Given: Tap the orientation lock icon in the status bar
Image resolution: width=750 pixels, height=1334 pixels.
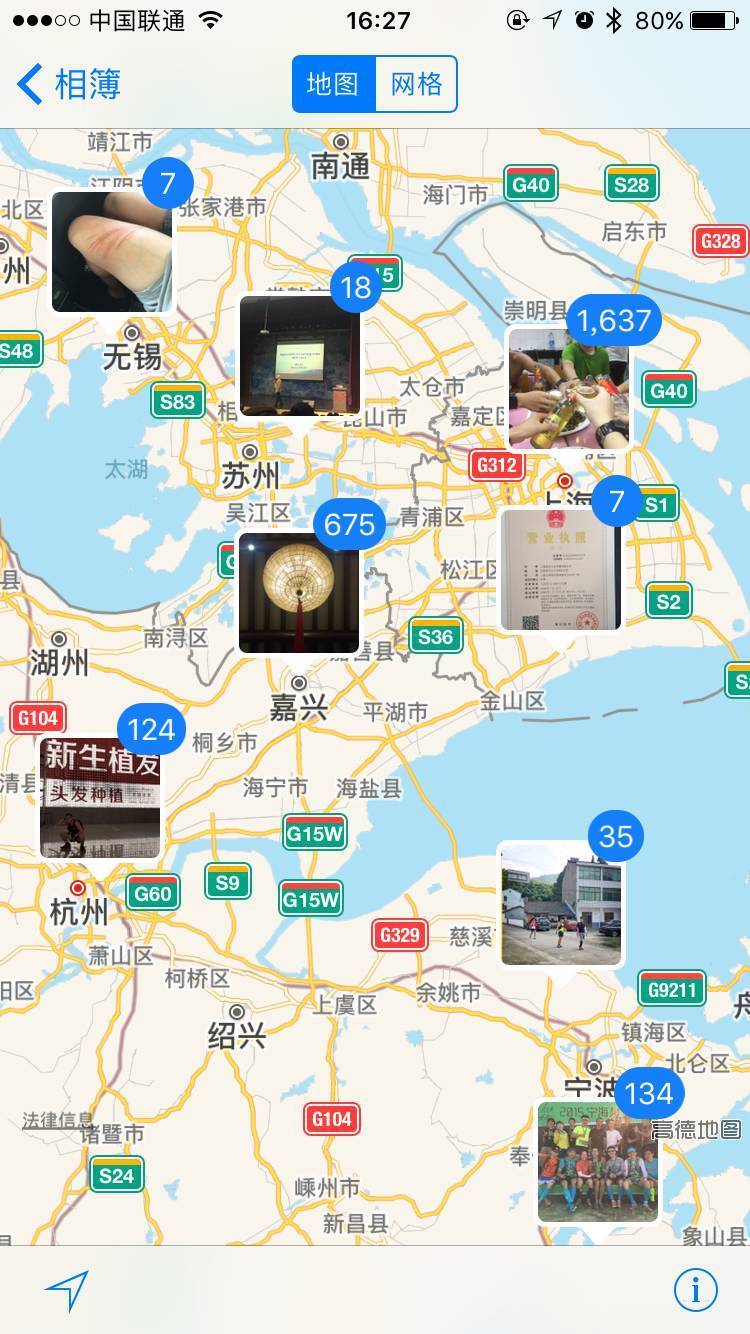Looking at the screenshot, I should tap(519, 18).
